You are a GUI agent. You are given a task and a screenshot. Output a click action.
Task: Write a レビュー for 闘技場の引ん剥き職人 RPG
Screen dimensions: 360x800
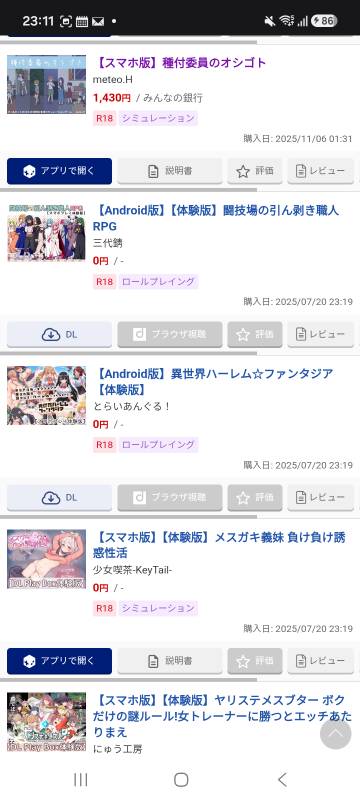(x=320, y=335)
